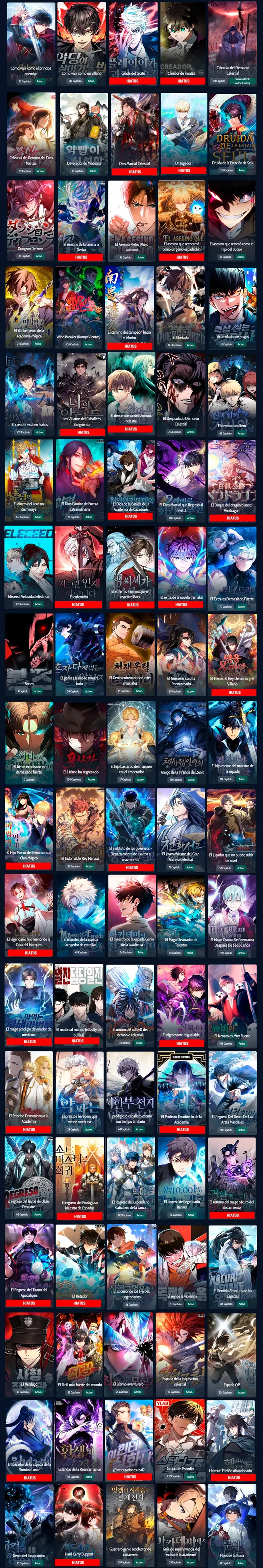Select El Despiadado Demonio Celestial
This screenshot has height=1568, width=263.
pyautogui.click(x=181, y=394)
